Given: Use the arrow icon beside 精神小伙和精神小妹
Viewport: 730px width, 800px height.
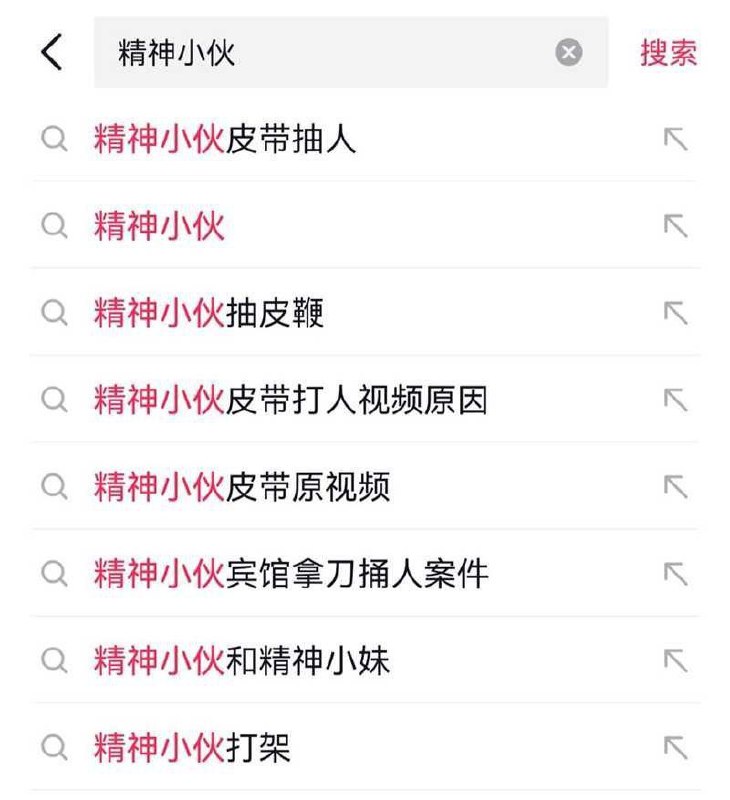Looking at the screenshot, I should coord(676,661).
